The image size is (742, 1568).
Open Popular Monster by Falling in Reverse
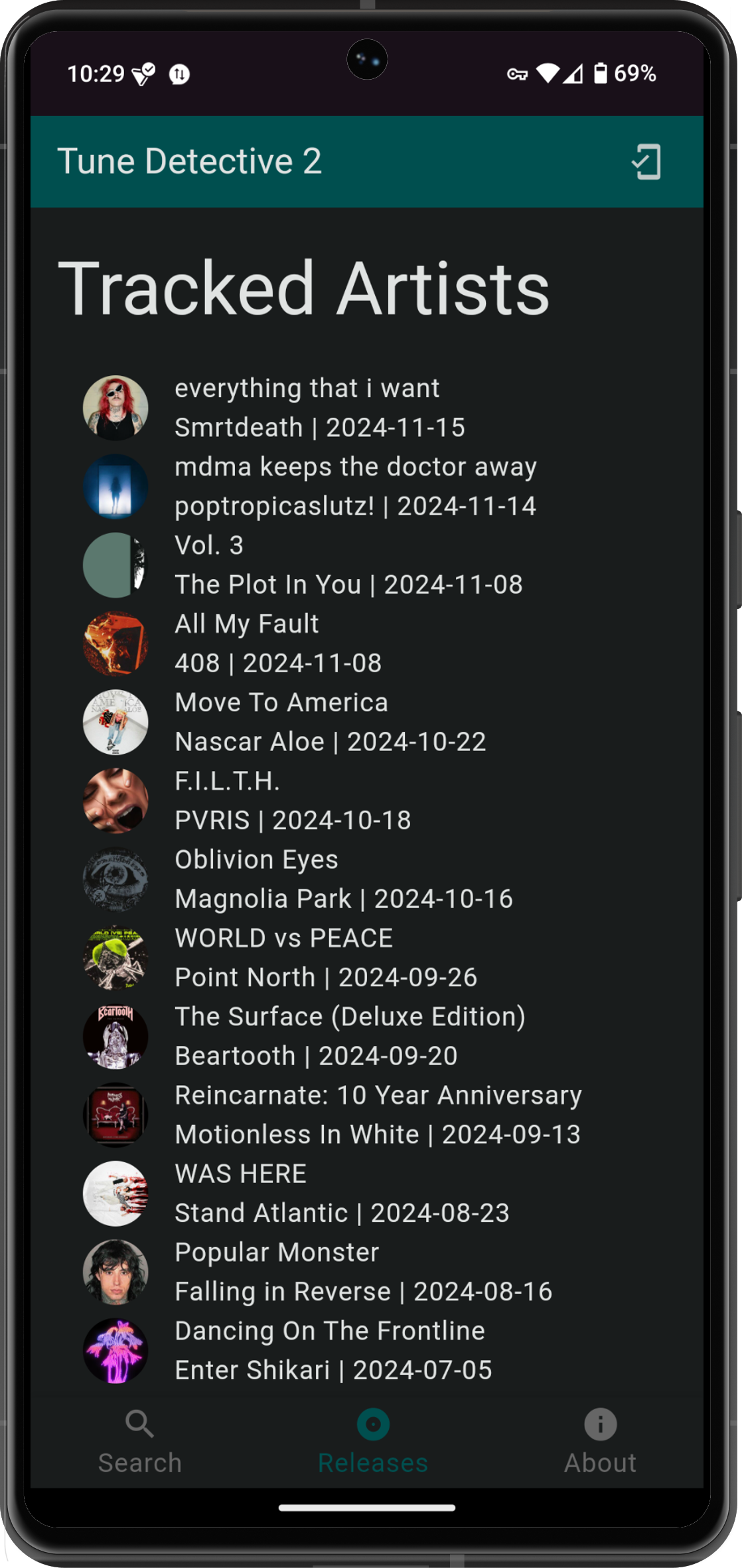(x=363, y=1272)
